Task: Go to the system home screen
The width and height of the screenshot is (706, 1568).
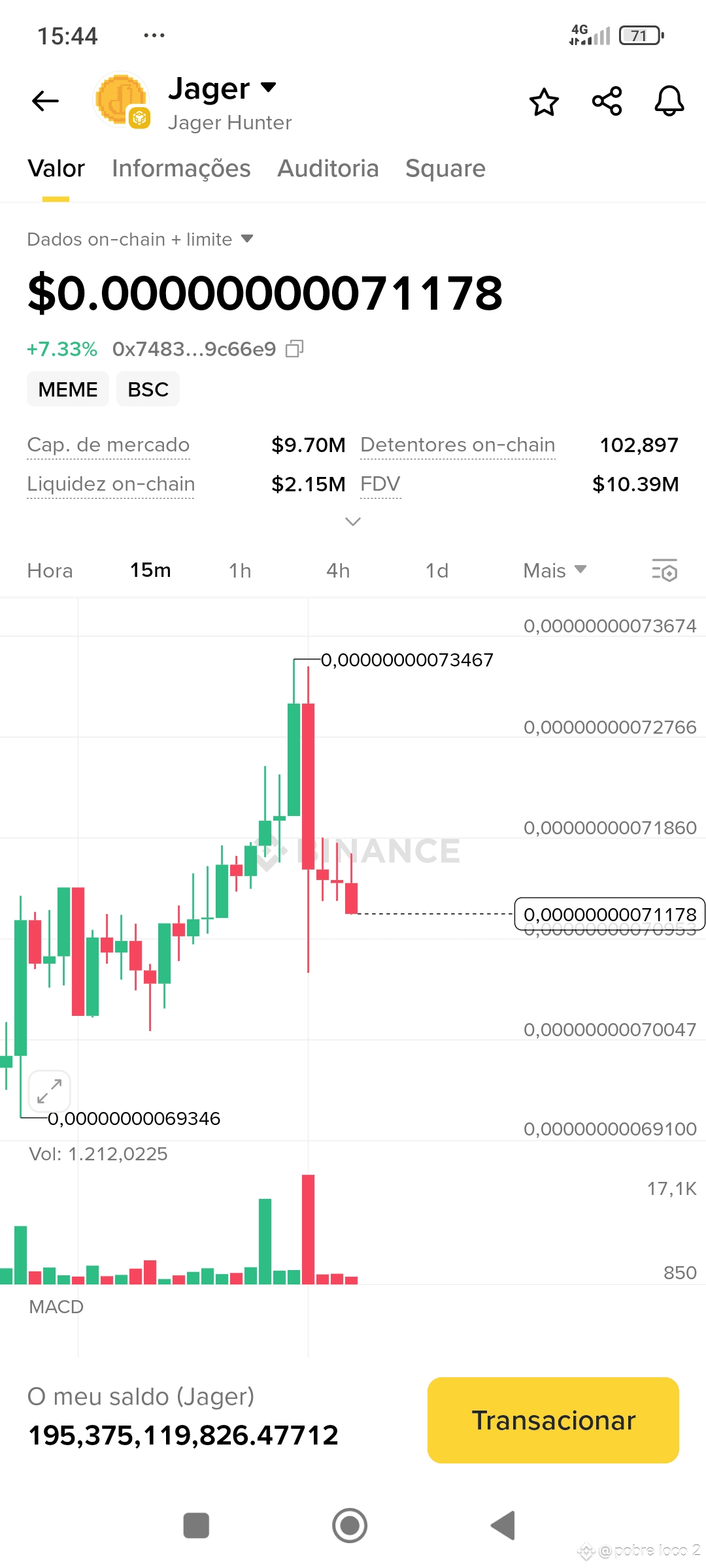Action: click(x=350, y=1526)
